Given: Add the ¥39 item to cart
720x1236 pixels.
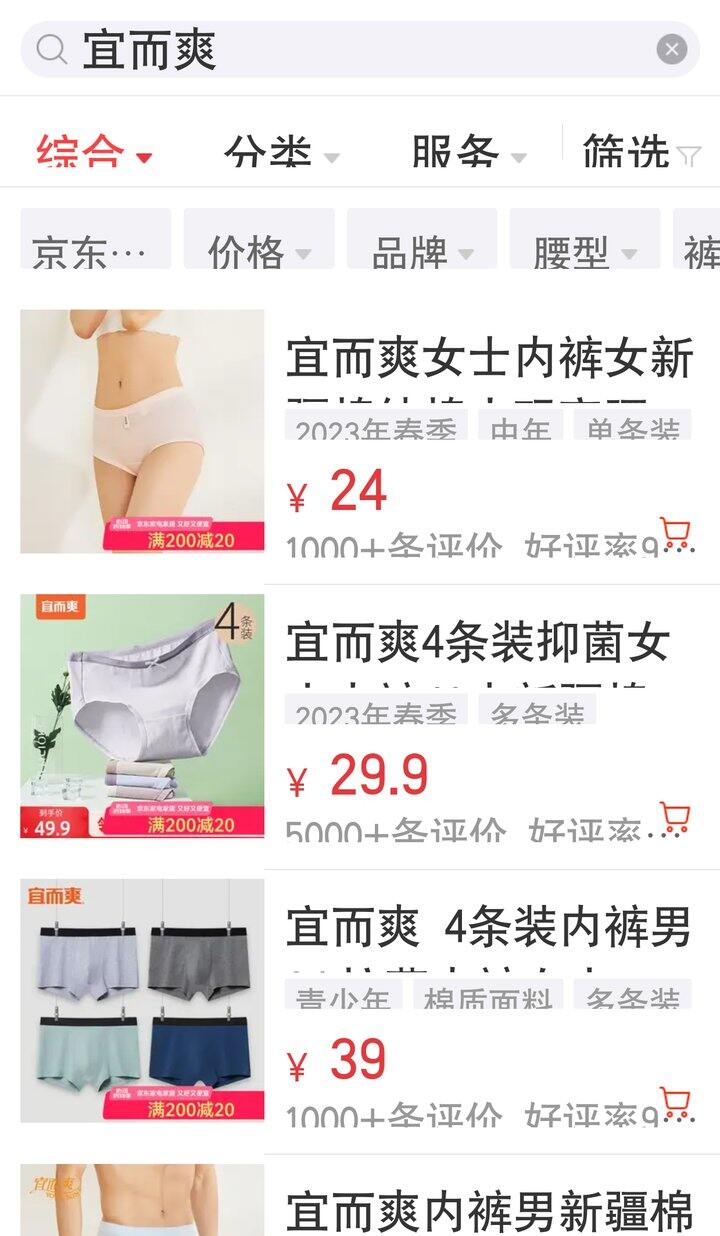Looking at the screenshot, I should (676, 1103).
